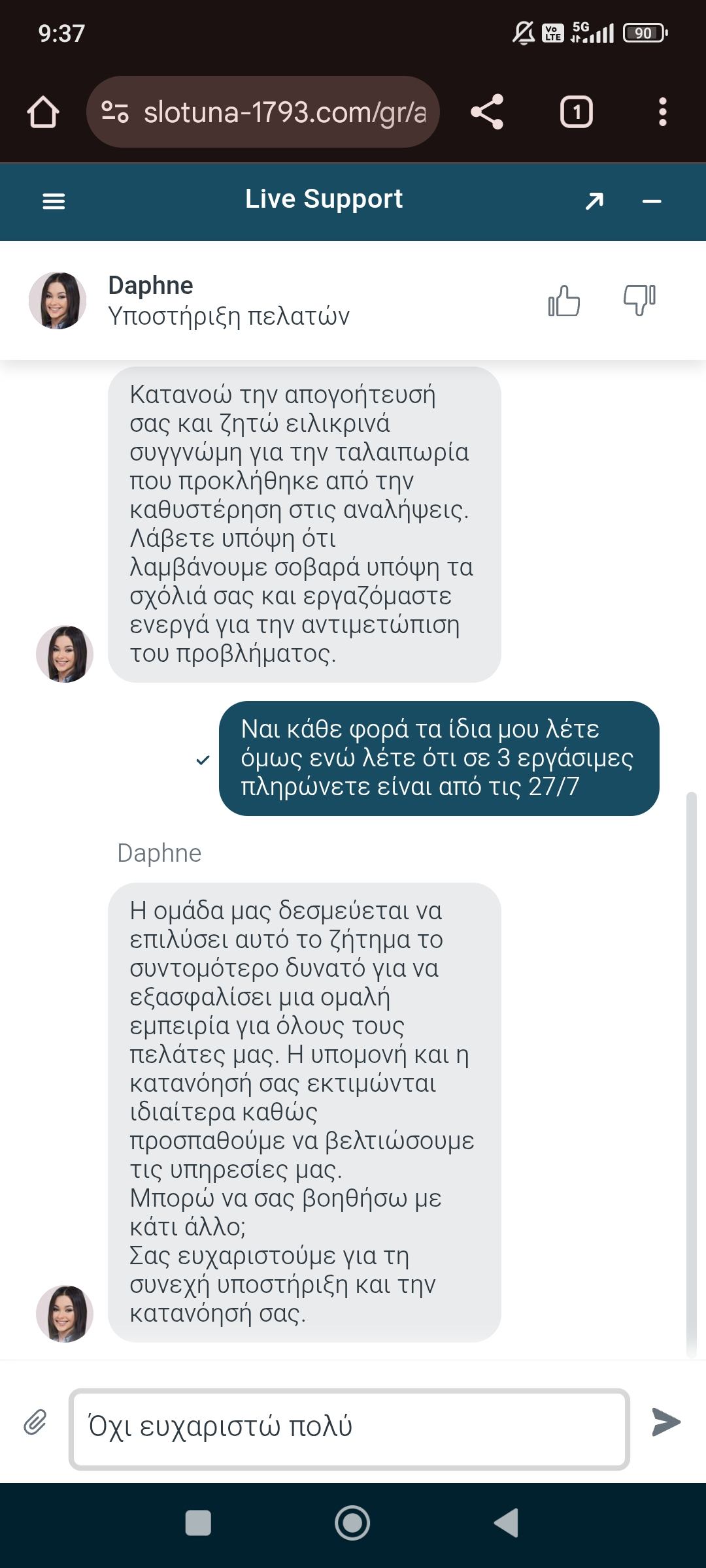This screenshot has height=1568, width=706.
Task: Open the browser overflow menu
Action: click(x=662, y=112)
